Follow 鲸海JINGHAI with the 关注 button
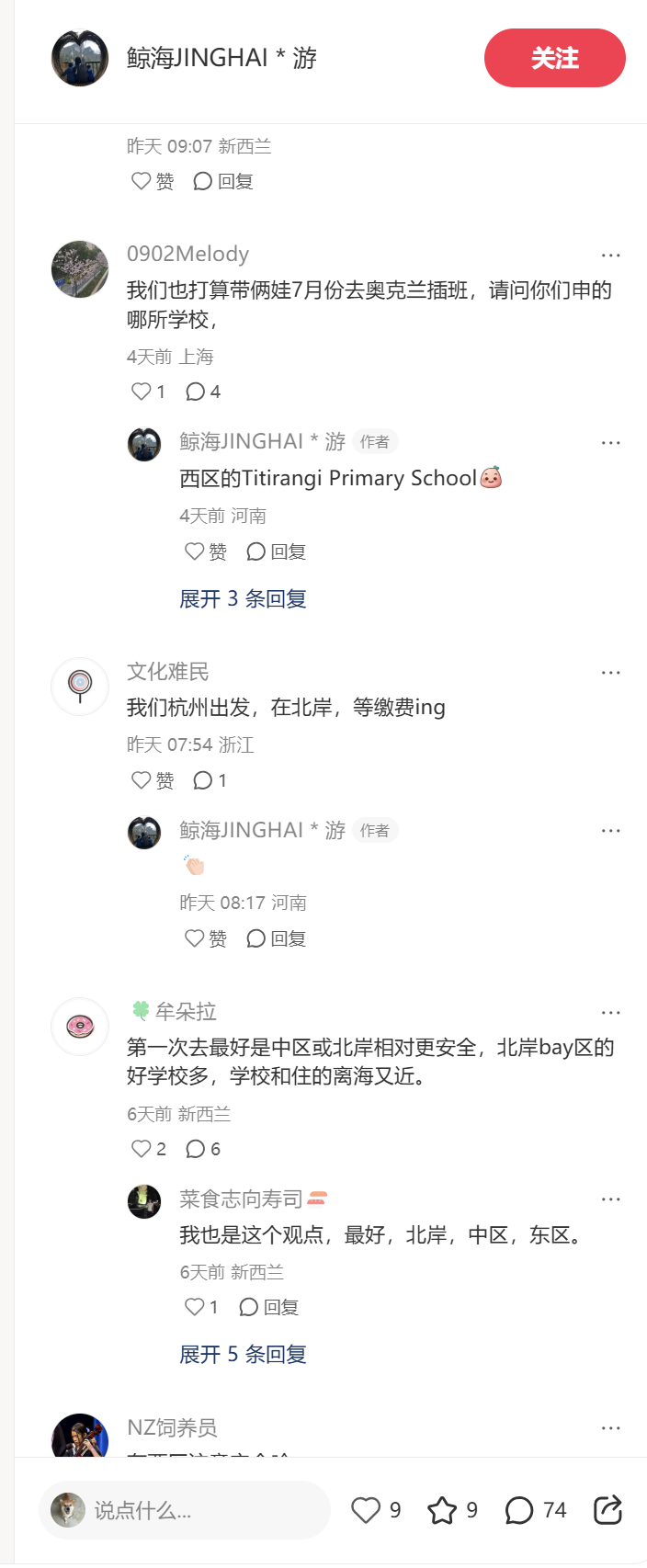This screenshot has height=1568, width=647. [554, 58]
